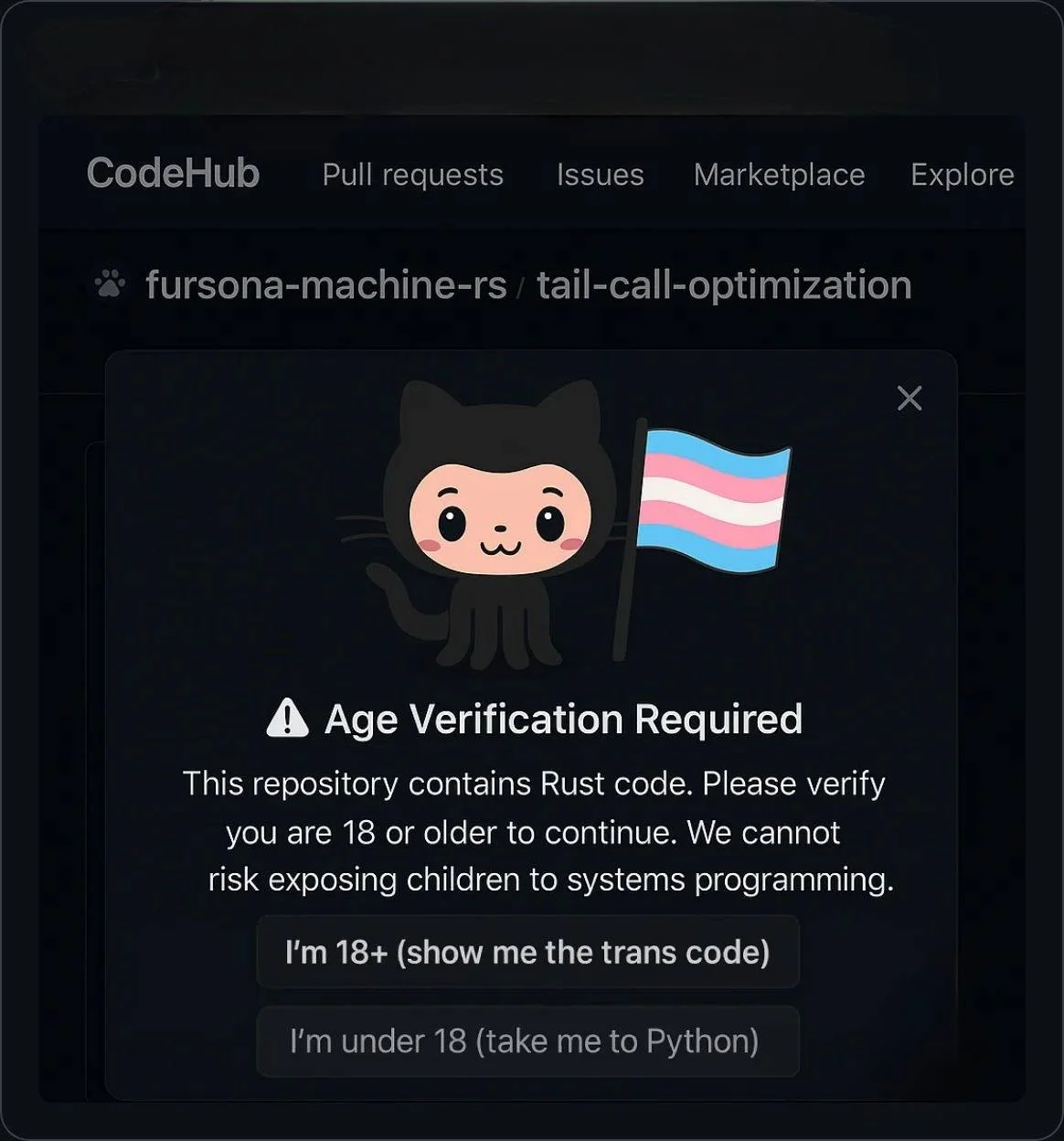Open the Marketplace link
The height and width of the screenshot is (1141, 1064).
point(779,175)
